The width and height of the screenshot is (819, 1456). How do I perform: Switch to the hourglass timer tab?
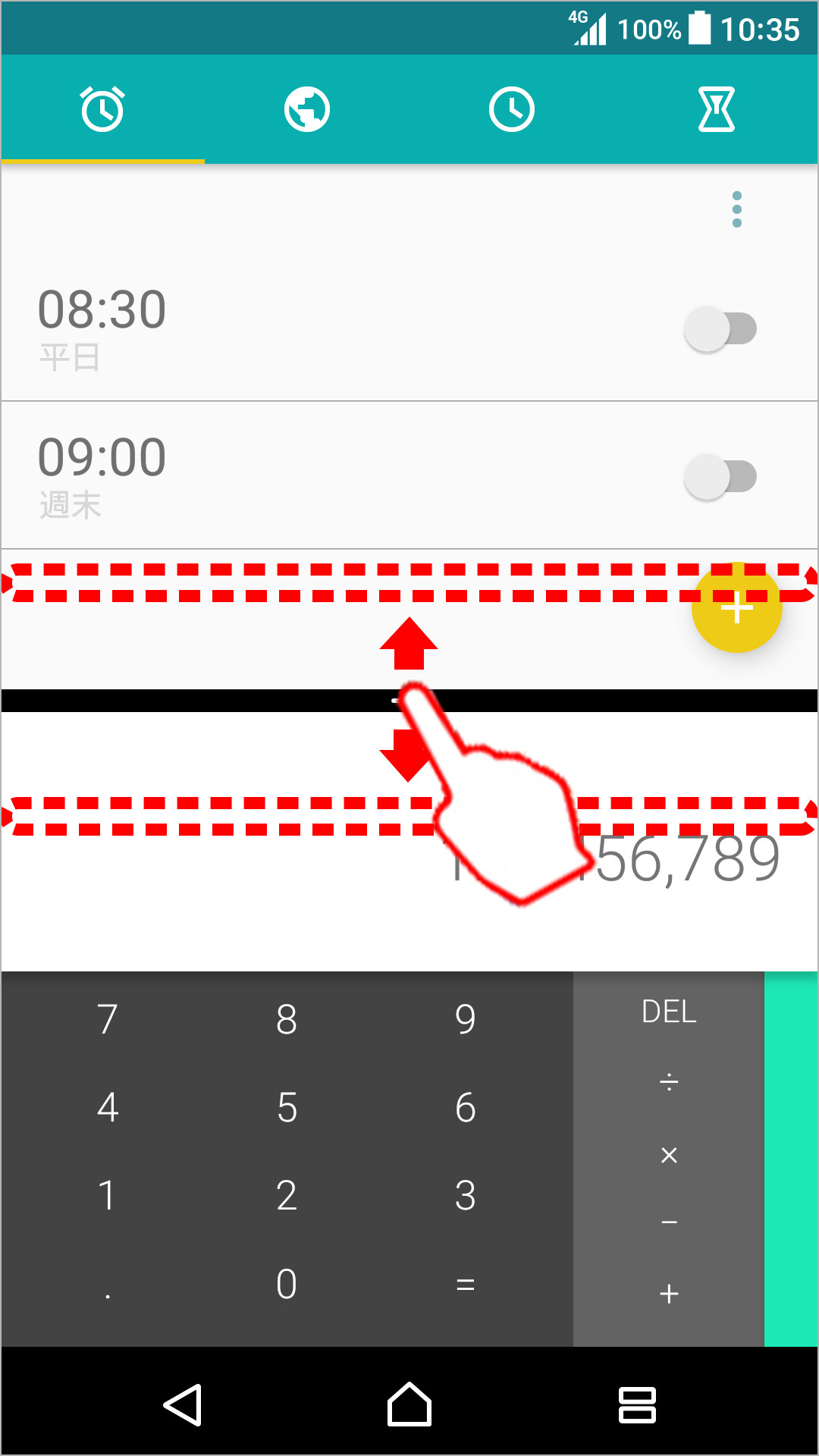tap(716, 110)
